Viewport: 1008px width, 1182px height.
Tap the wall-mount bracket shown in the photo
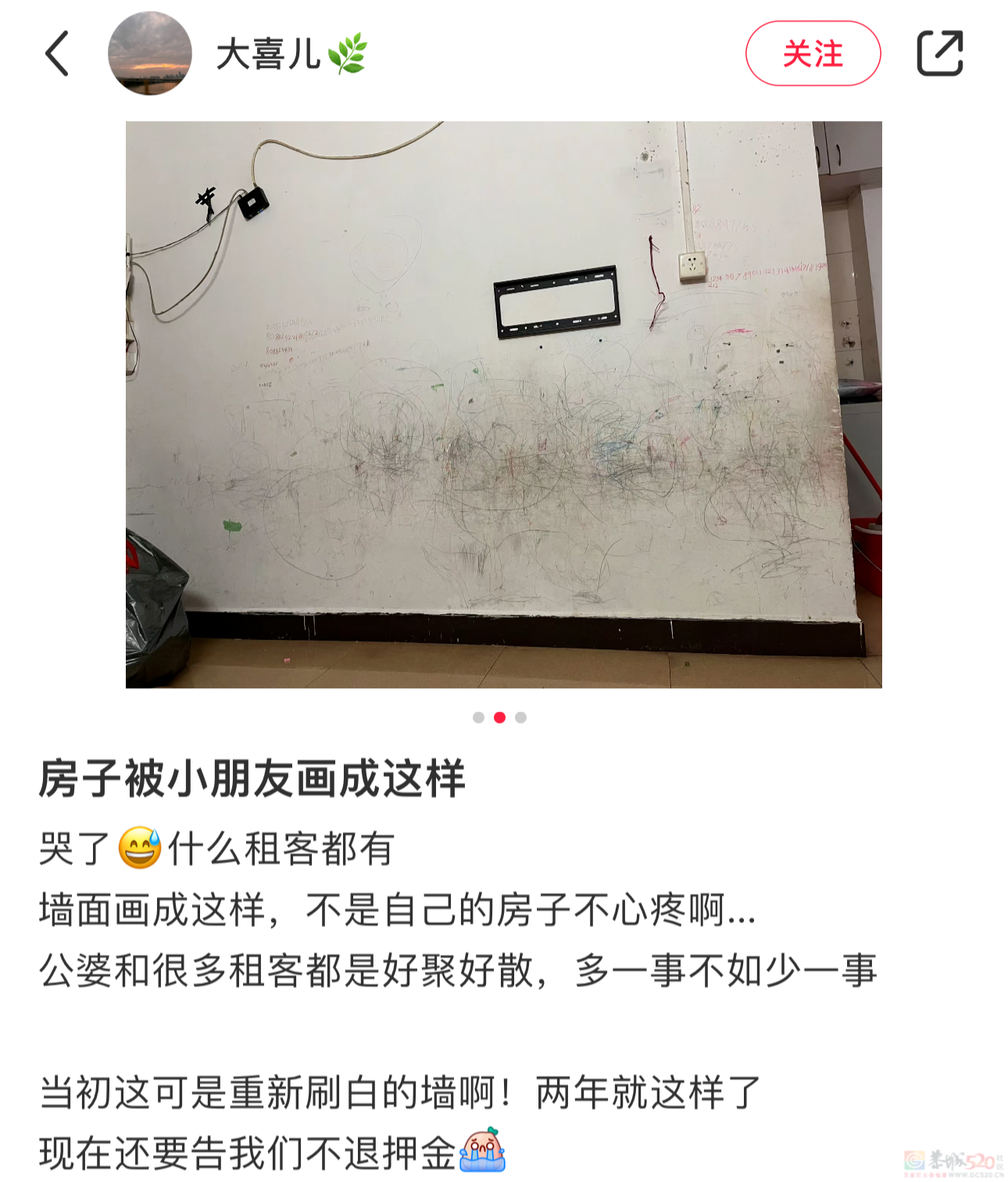[556, 299]
